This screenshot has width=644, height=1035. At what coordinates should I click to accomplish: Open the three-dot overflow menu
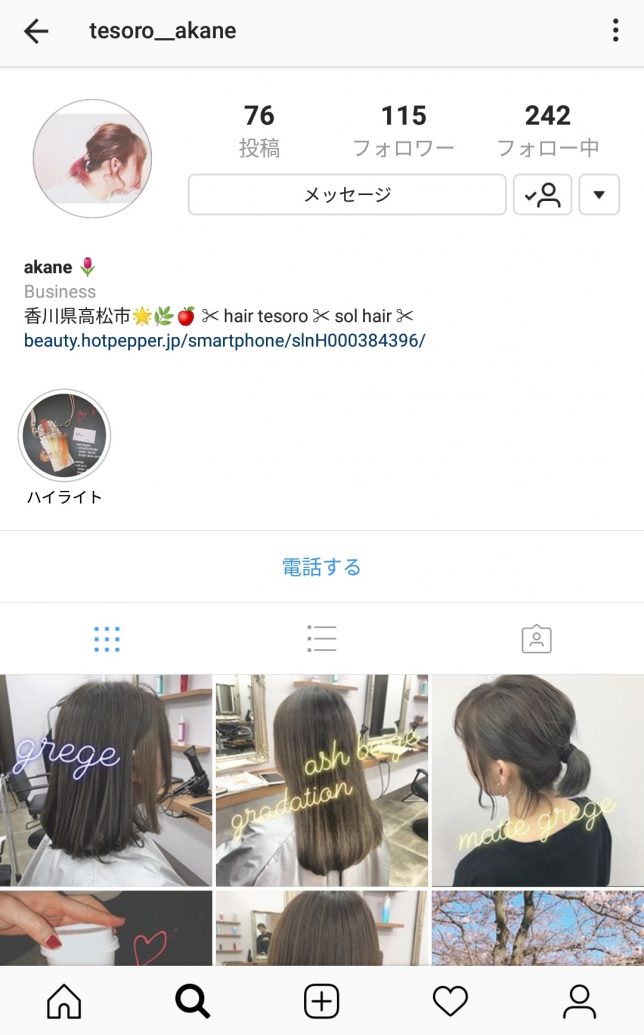click(615, 31)
